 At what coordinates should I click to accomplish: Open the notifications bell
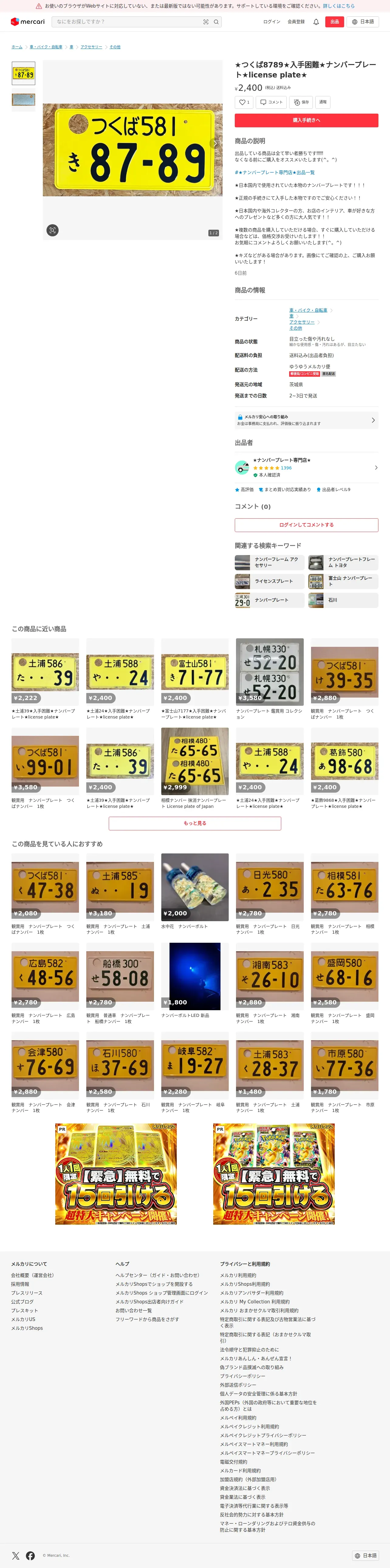[x=316, y=22]
